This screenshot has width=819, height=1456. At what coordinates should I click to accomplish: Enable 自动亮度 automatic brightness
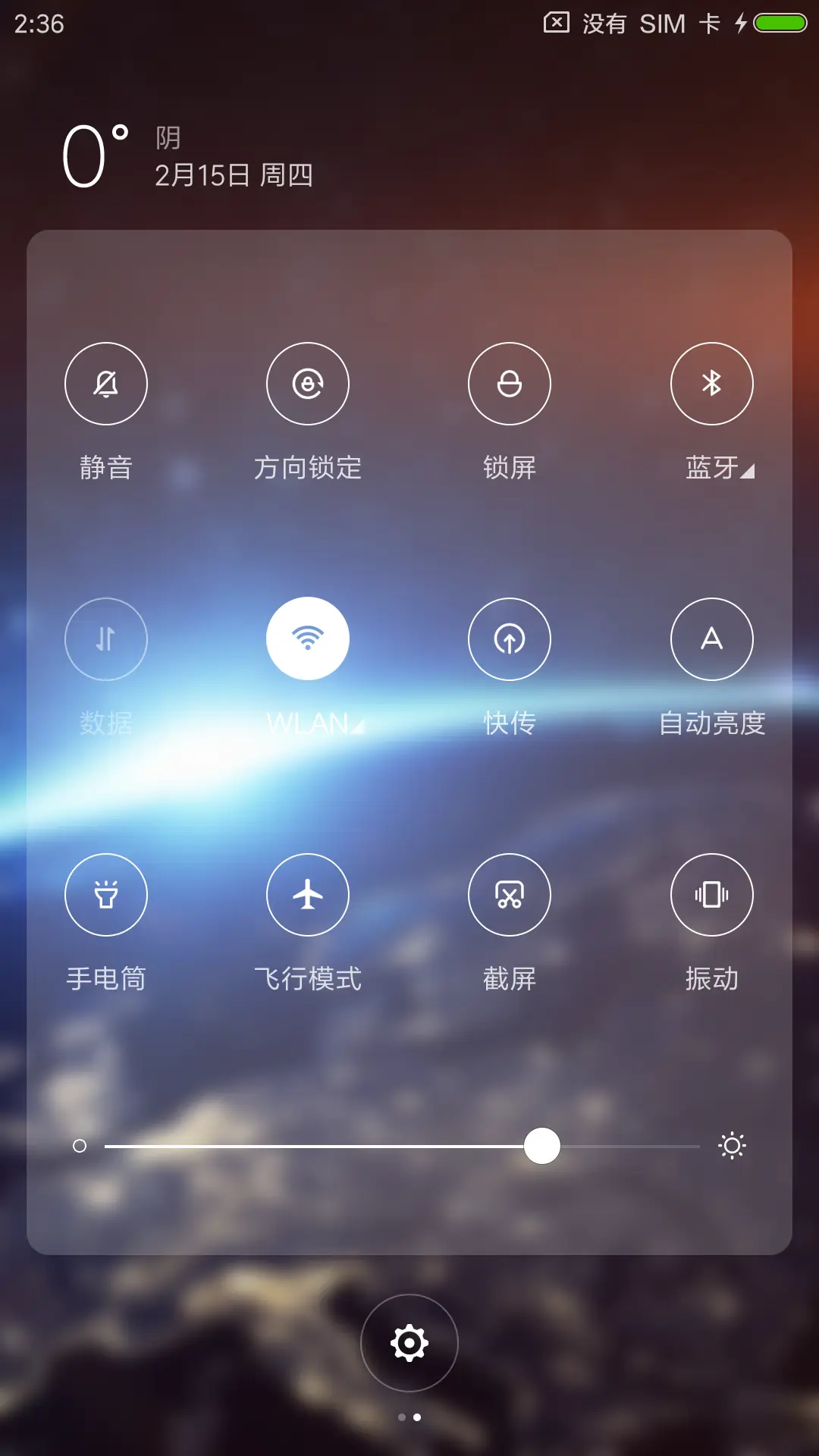pos(711,639)
